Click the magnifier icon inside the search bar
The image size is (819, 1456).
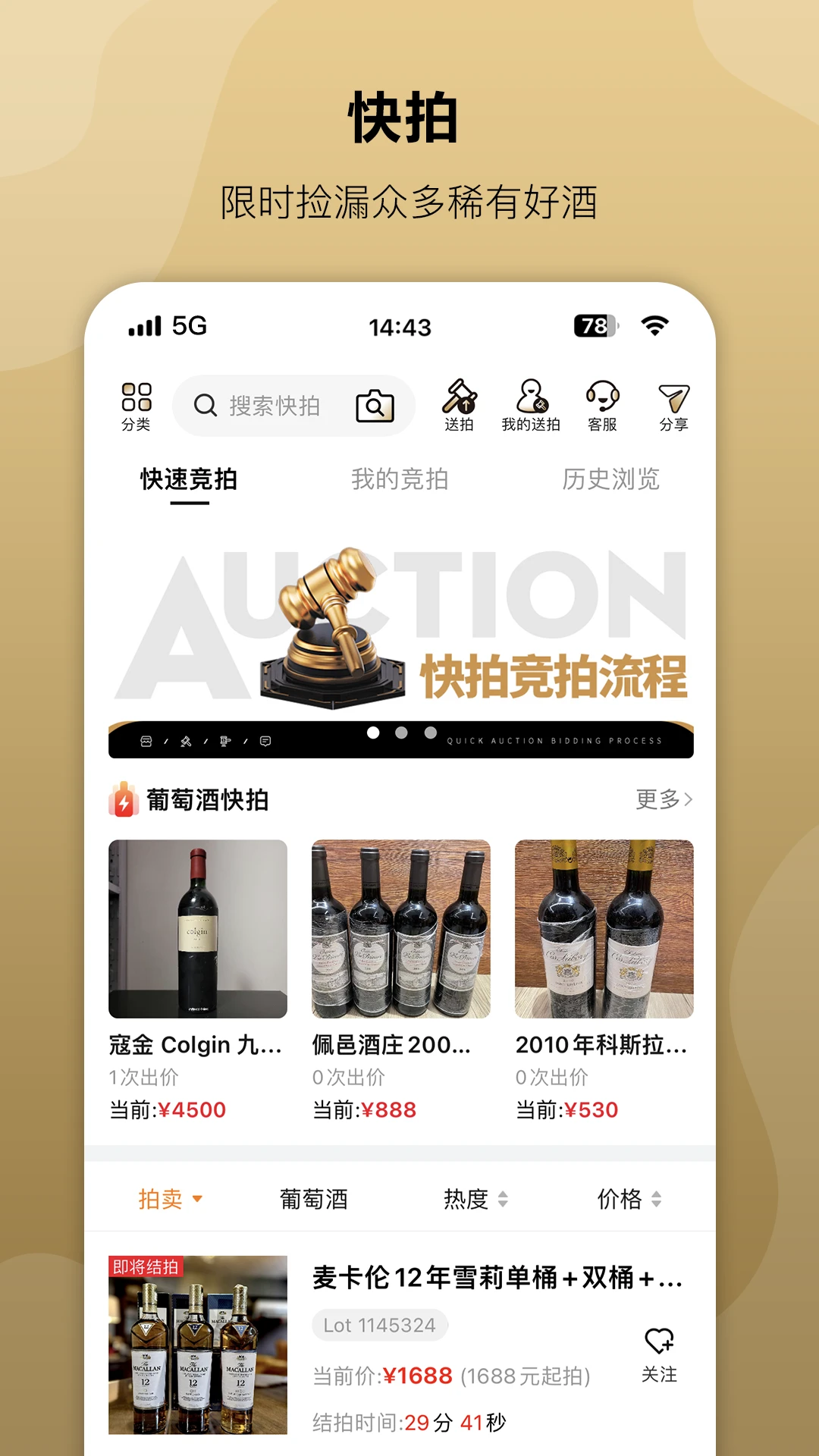tap(203, 406)
